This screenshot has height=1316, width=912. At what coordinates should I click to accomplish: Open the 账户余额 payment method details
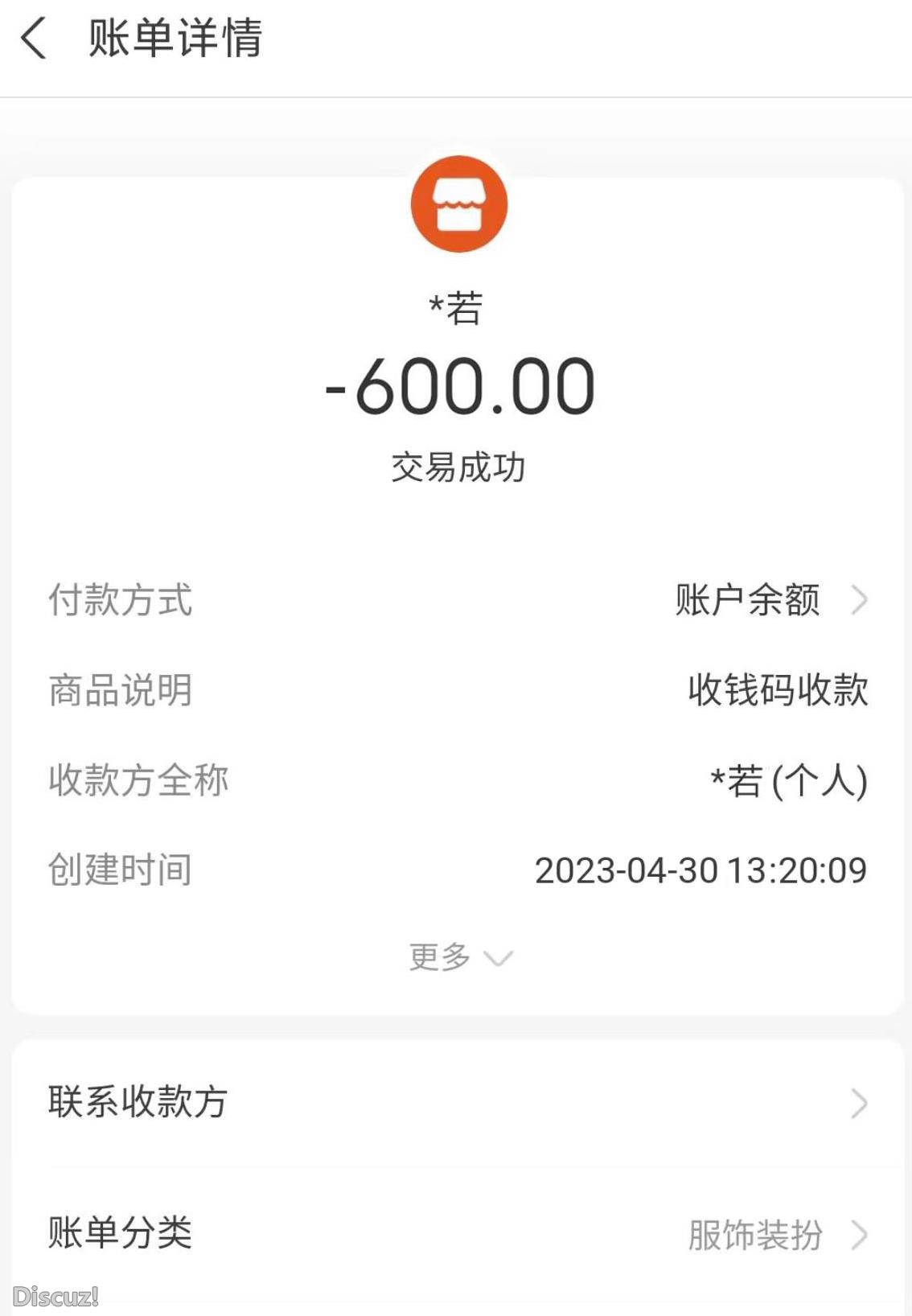(746, 599)
